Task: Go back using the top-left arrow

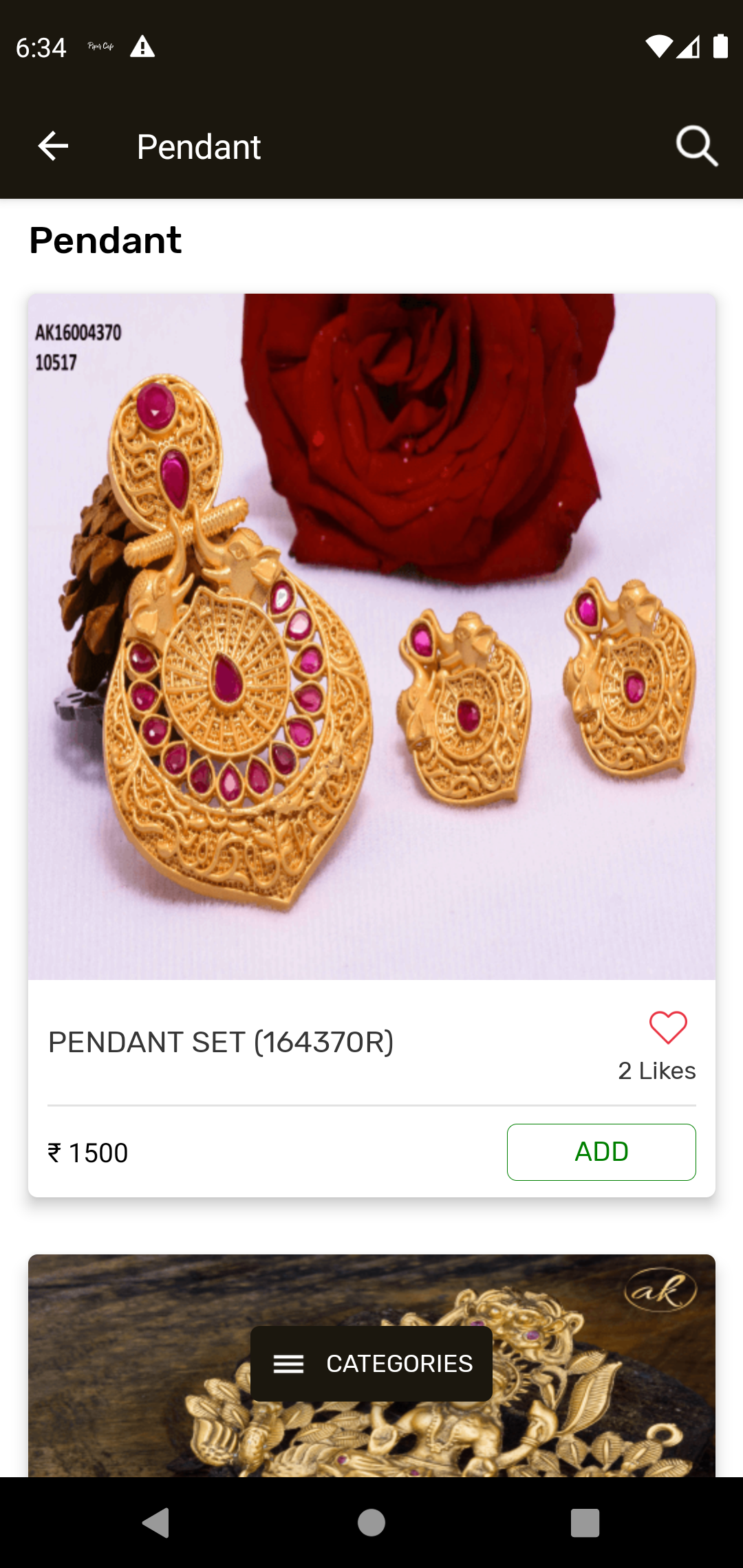Action: coord(53,146)
